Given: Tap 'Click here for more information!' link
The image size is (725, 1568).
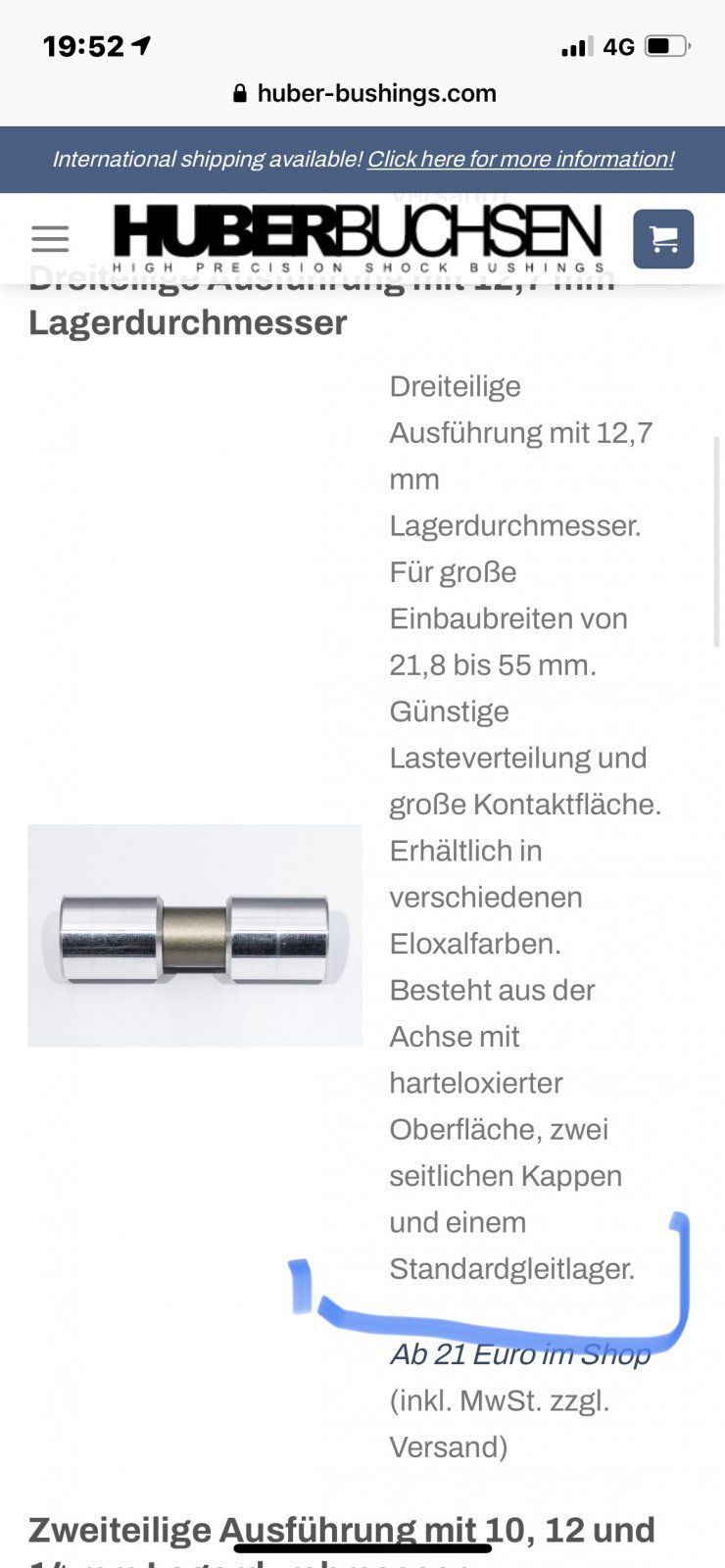Looking at the screenshot, I should [x=520, y=159].
